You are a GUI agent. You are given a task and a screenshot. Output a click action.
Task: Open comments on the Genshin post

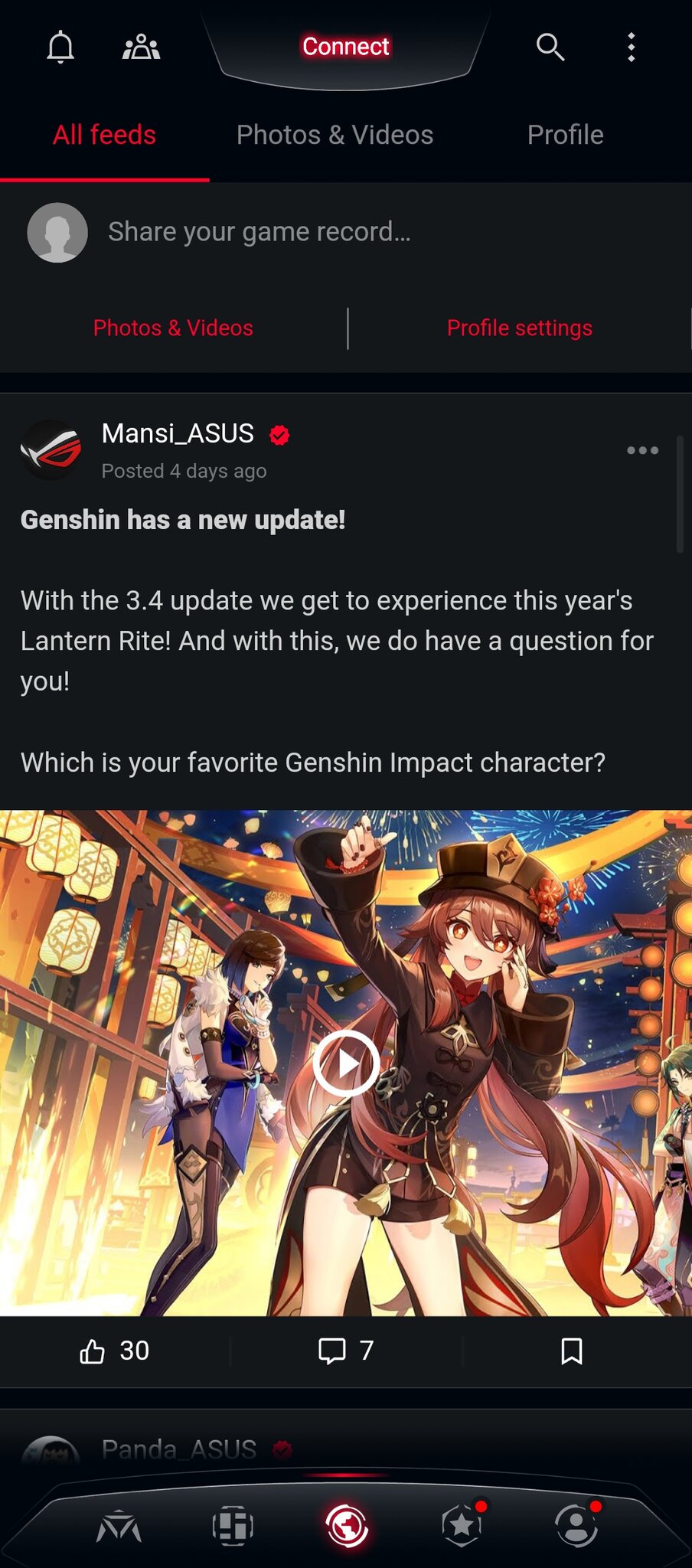point(332,1351)
